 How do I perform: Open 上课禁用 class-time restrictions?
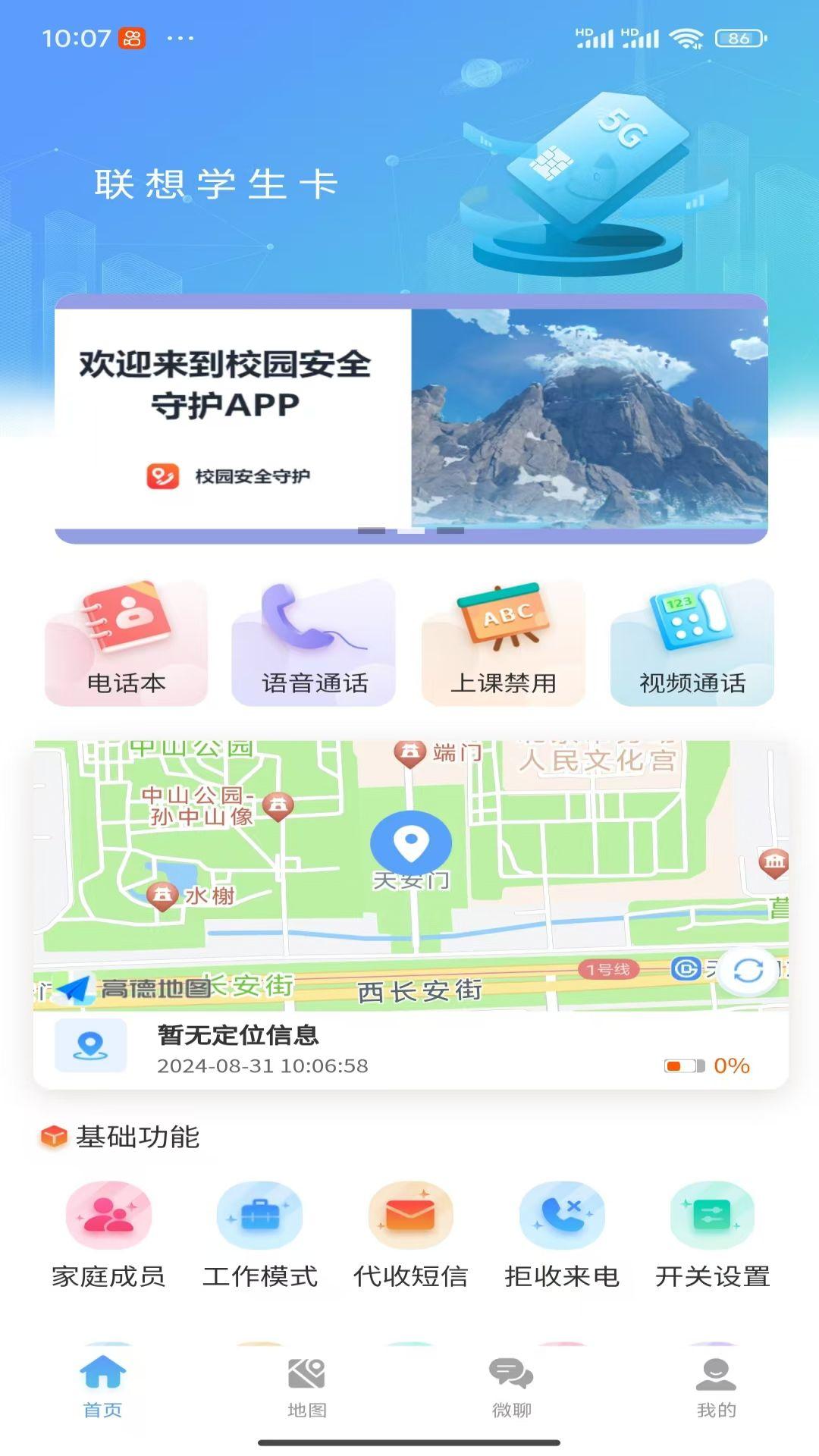504,643
